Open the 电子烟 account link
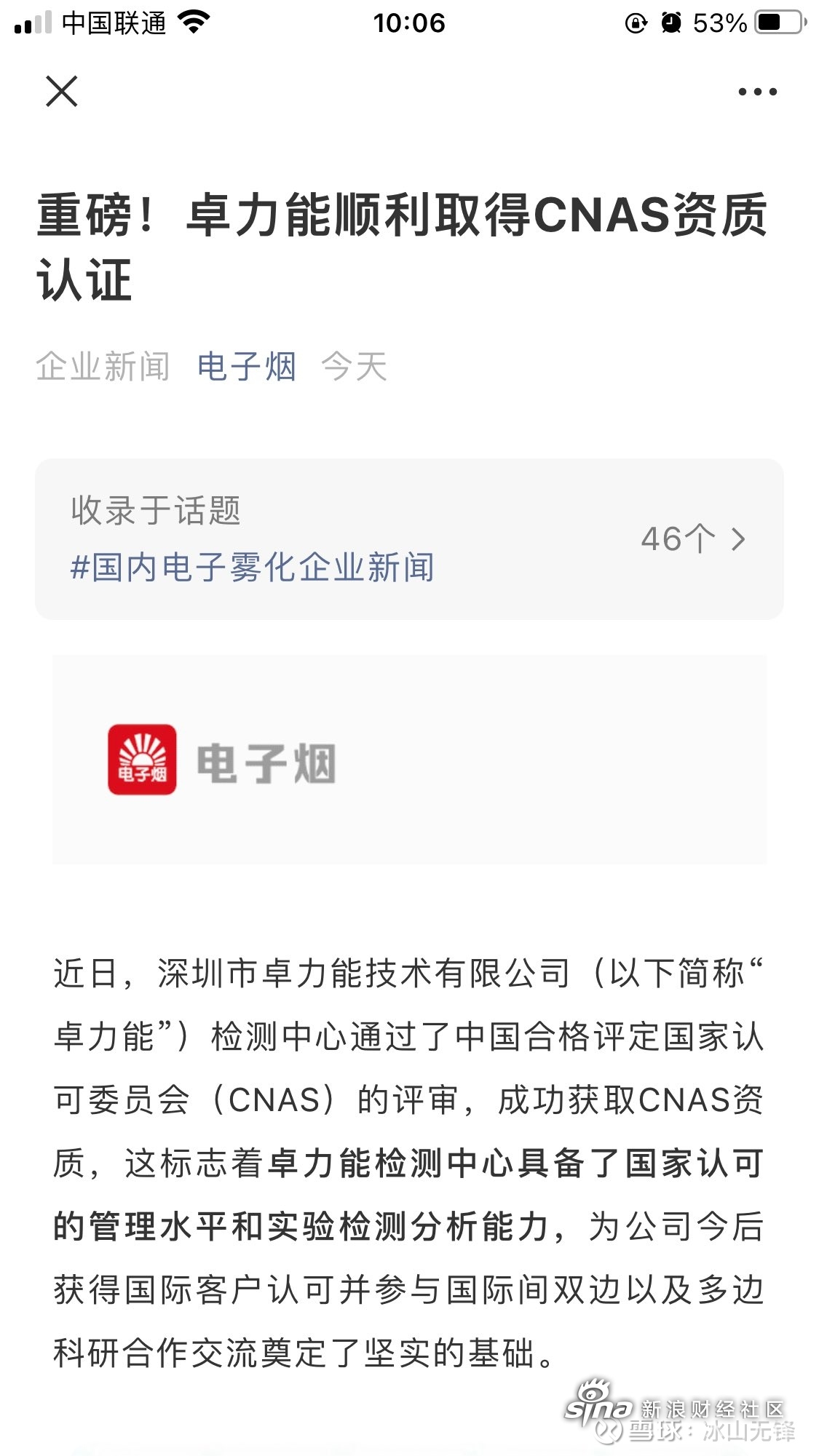 click(x=247, y=366)
